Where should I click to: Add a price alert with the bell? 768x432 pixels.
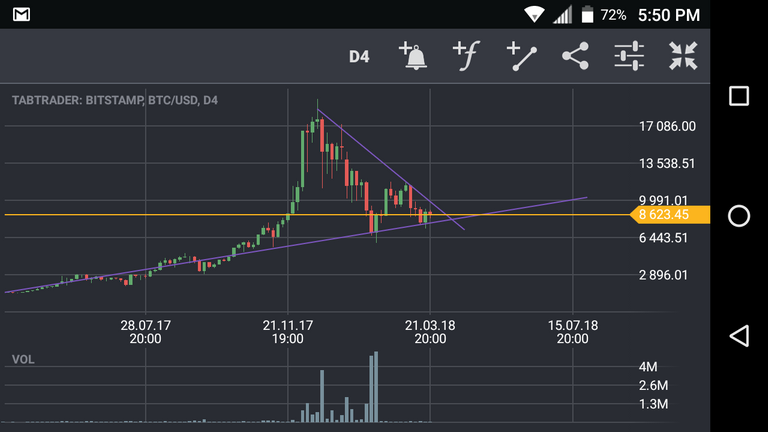tap(413, 55)
